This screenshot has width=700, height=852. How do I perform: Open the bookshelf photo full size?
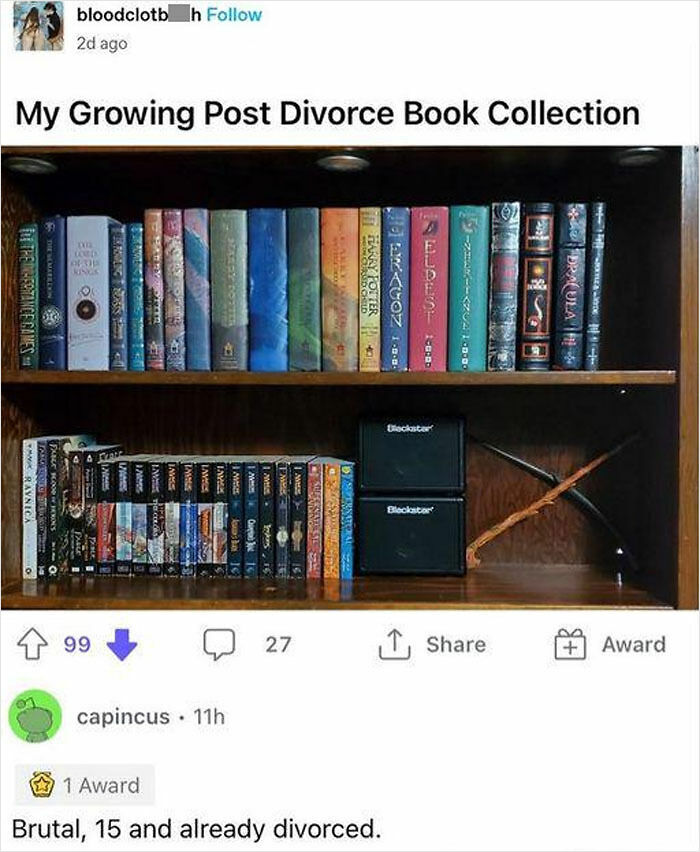[x=350, y=378]
